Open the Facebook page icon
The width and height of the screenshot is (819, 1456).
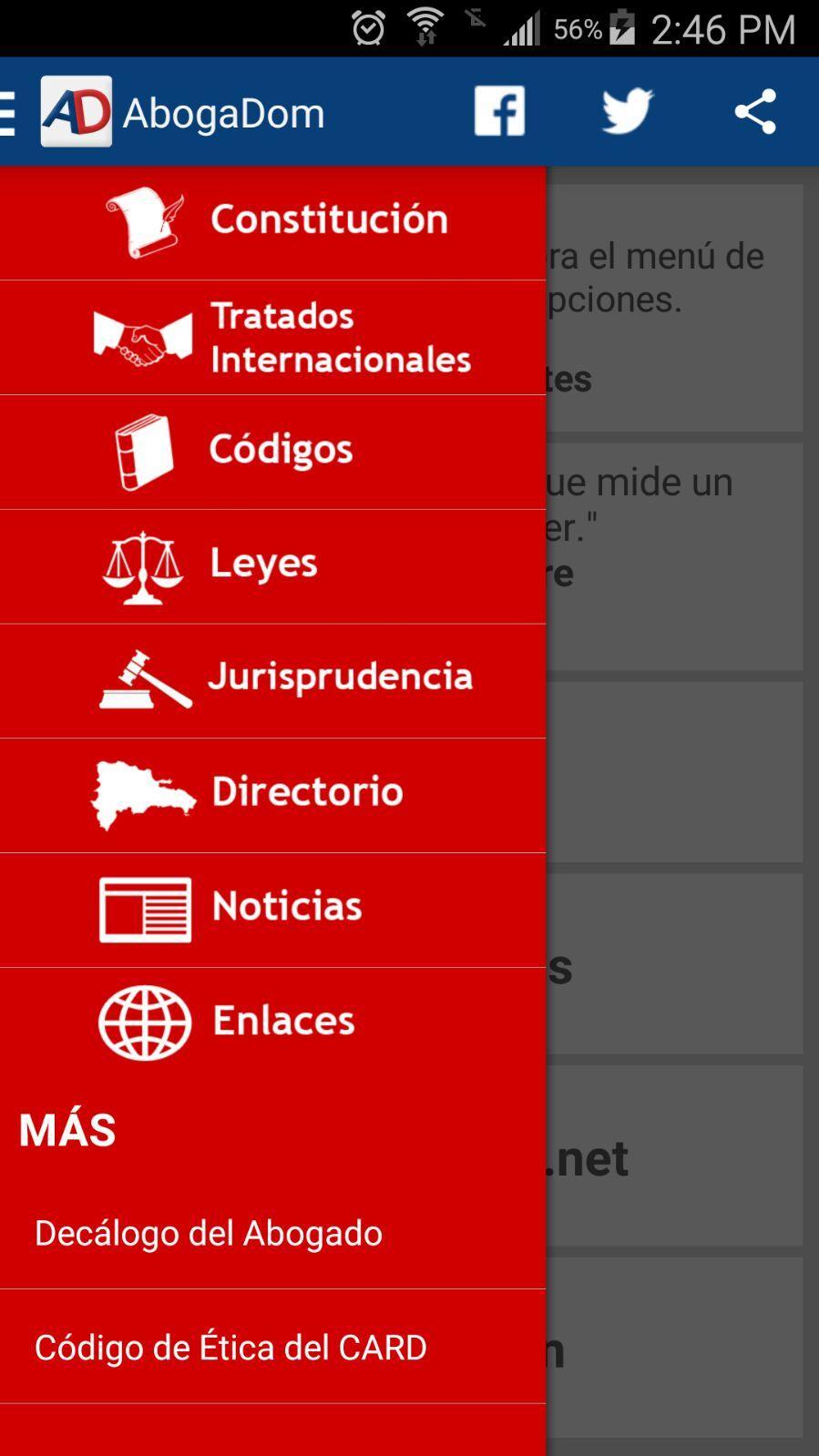click(499, 112)
